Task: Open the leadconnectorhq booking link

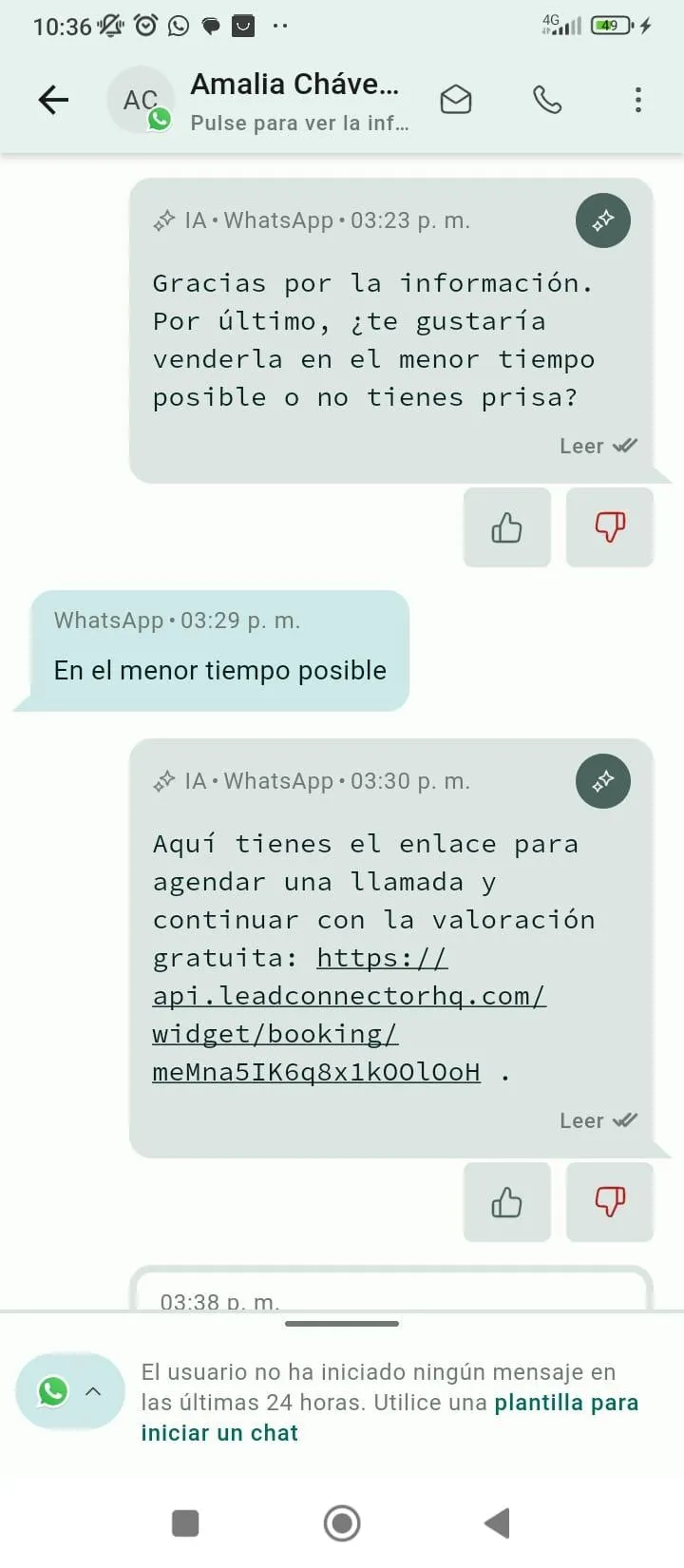Action: coord(349,1015)
